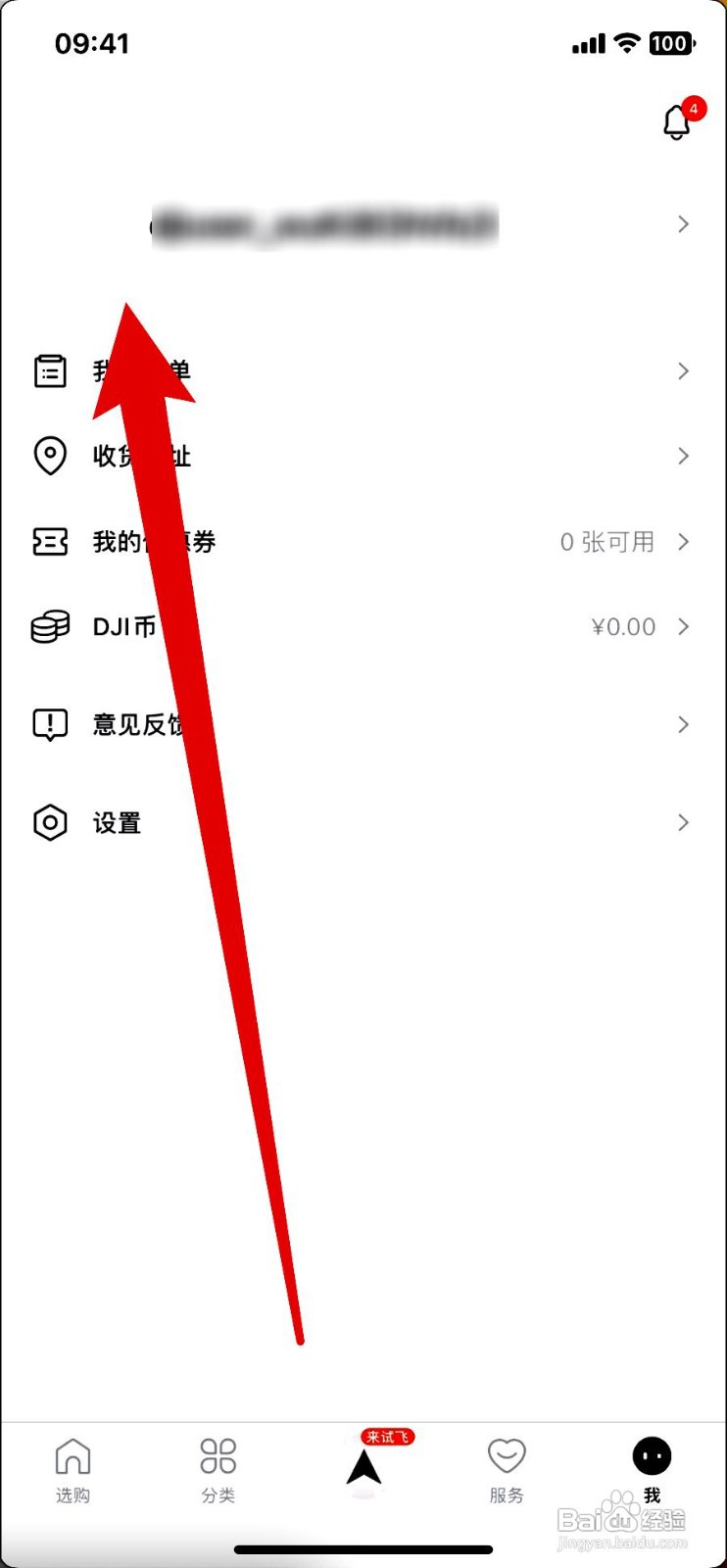
Task: Open the DJI币 balance details chevron
Action: point(683,626)
